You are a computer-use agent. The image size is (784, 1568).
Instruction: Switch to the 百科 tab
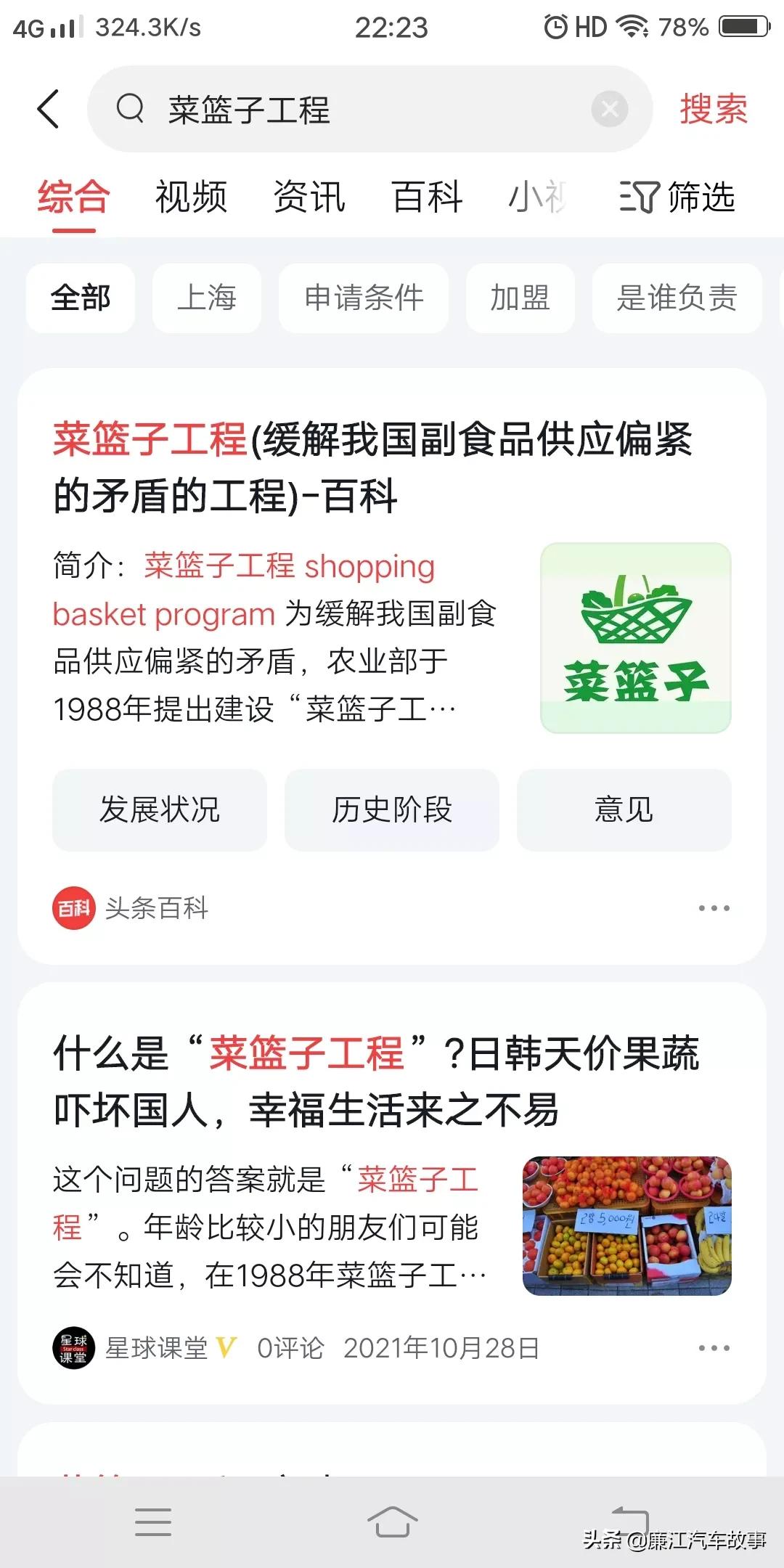pyautogui.click(x=427, y=197)
